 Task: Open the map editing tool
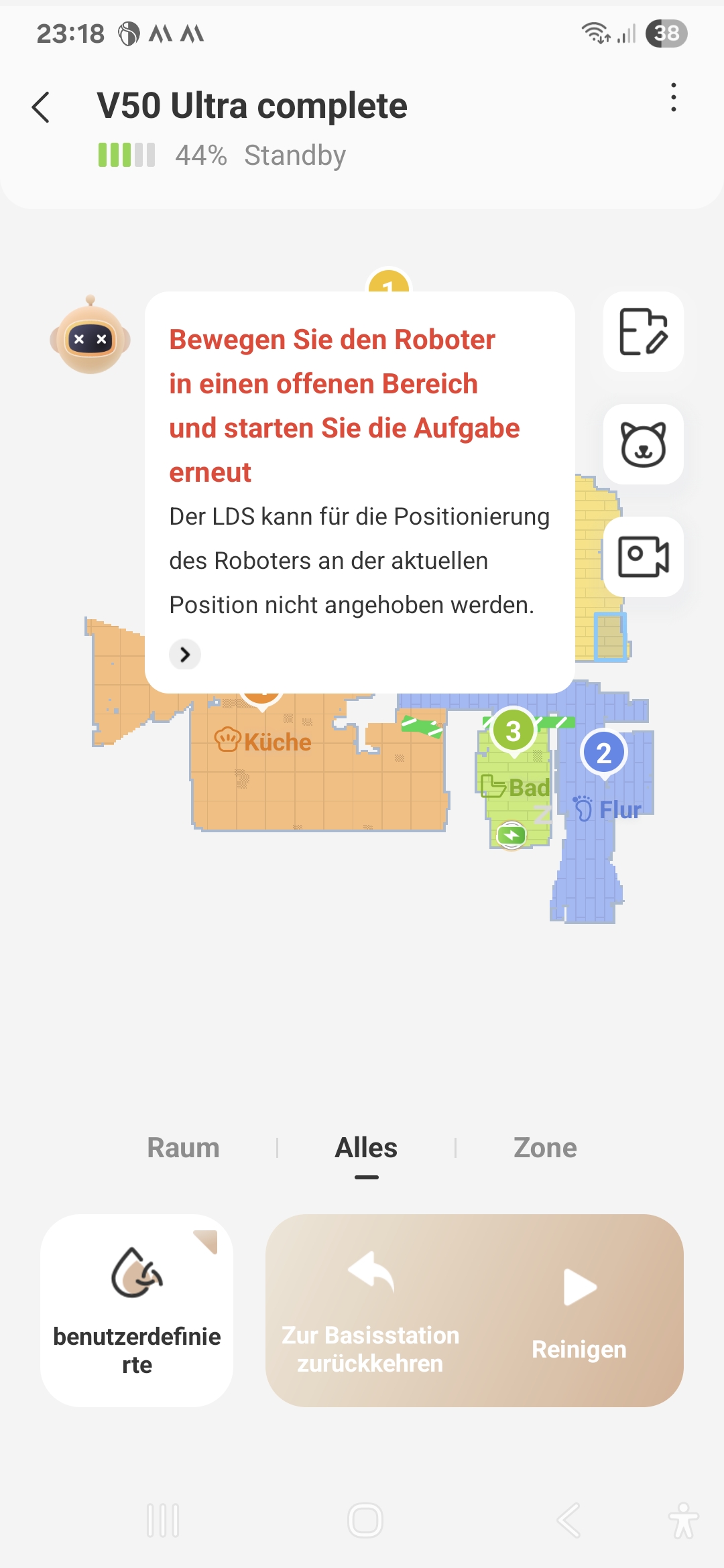click(x=643, y=332)
